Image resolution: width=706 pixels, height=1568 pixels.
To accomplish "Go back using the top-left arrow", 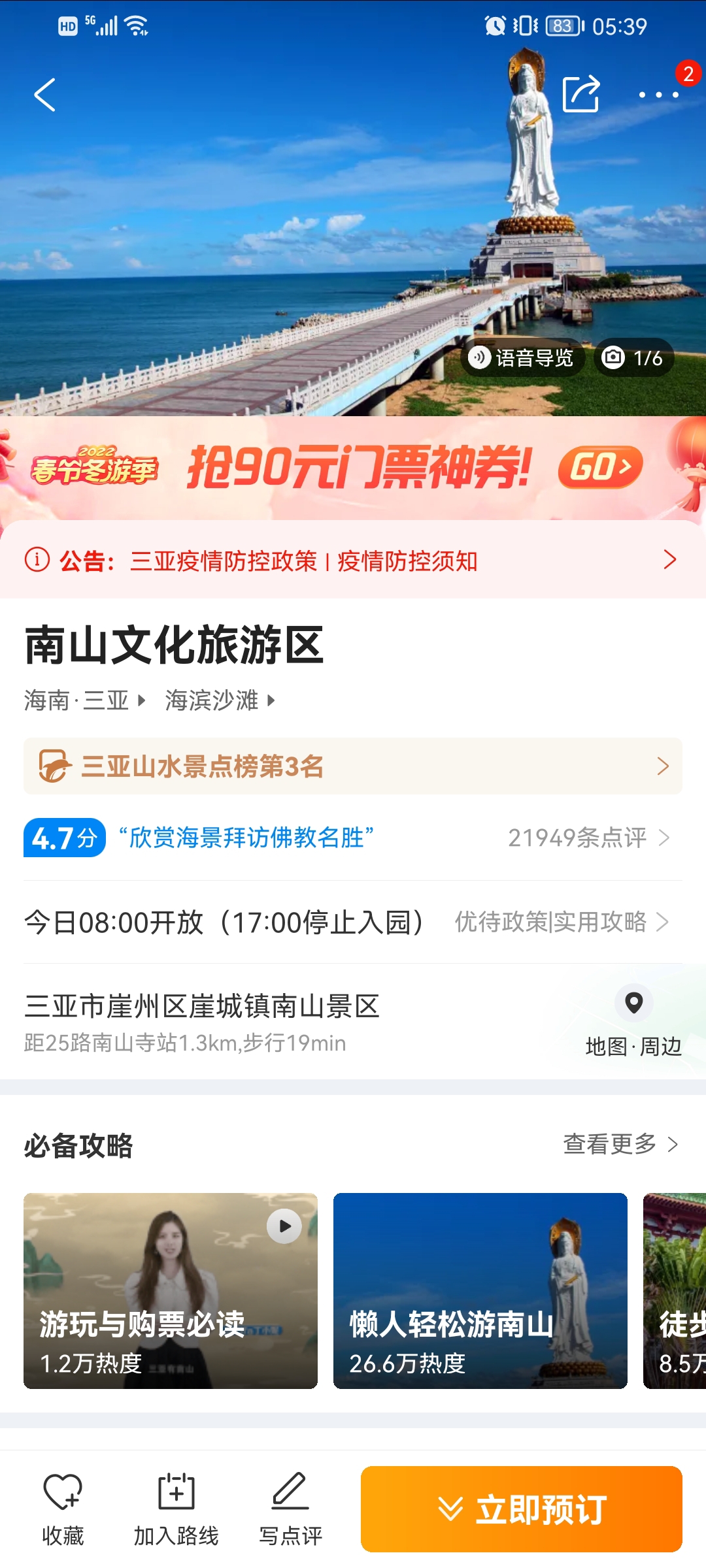I will tap(45, 95).
